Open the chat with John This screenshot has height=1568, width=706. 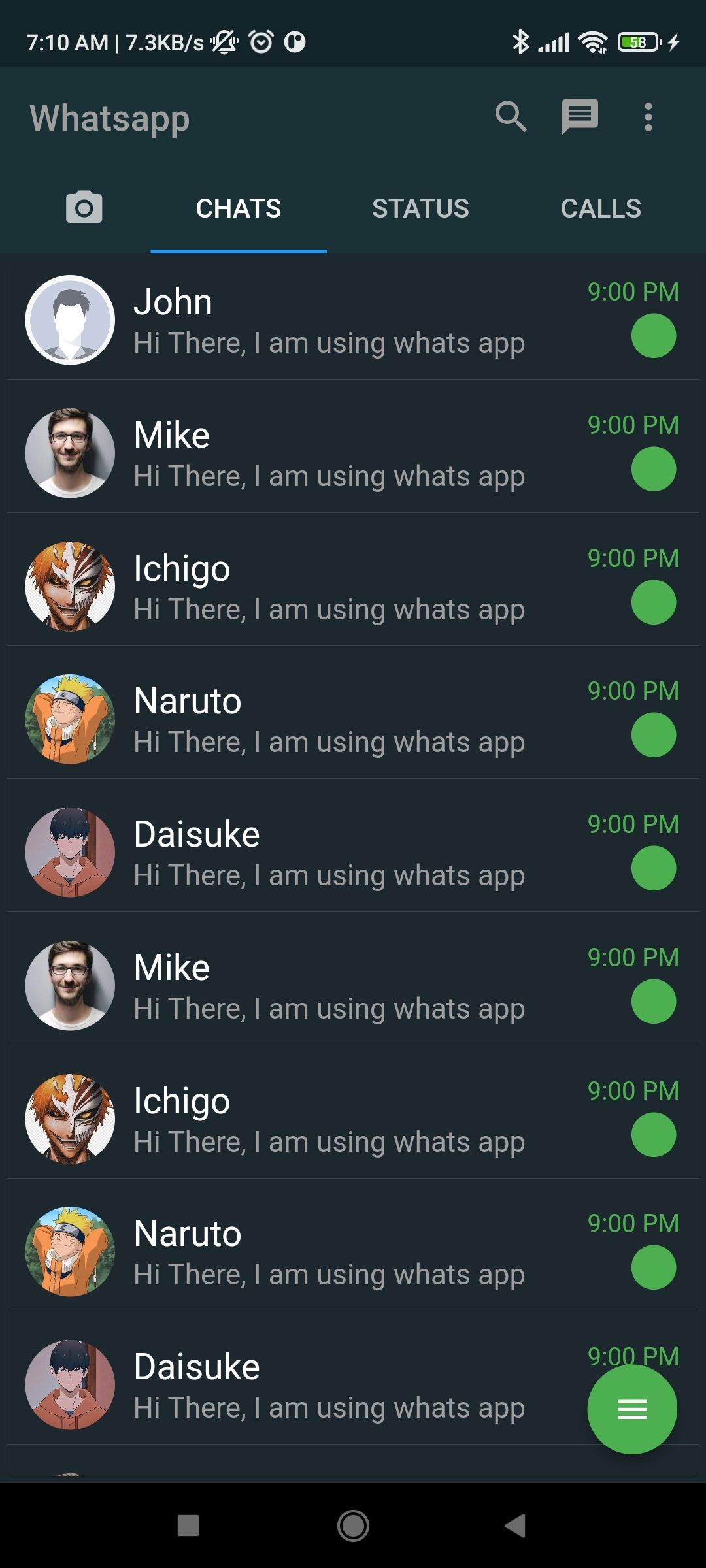coord(327,320)
